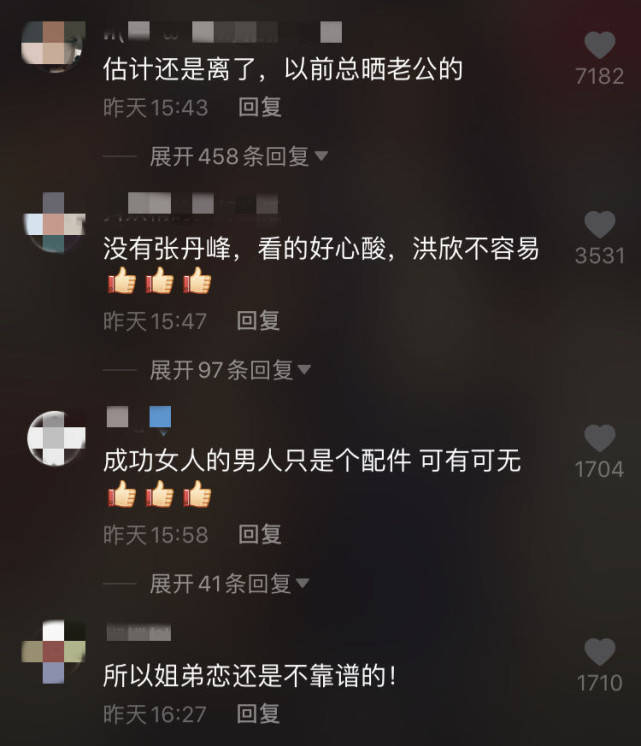Reply to comment posted at 15:58
The height and width of the screenshot is (746, 641).
pyautogui.click(x=259, y=535)
